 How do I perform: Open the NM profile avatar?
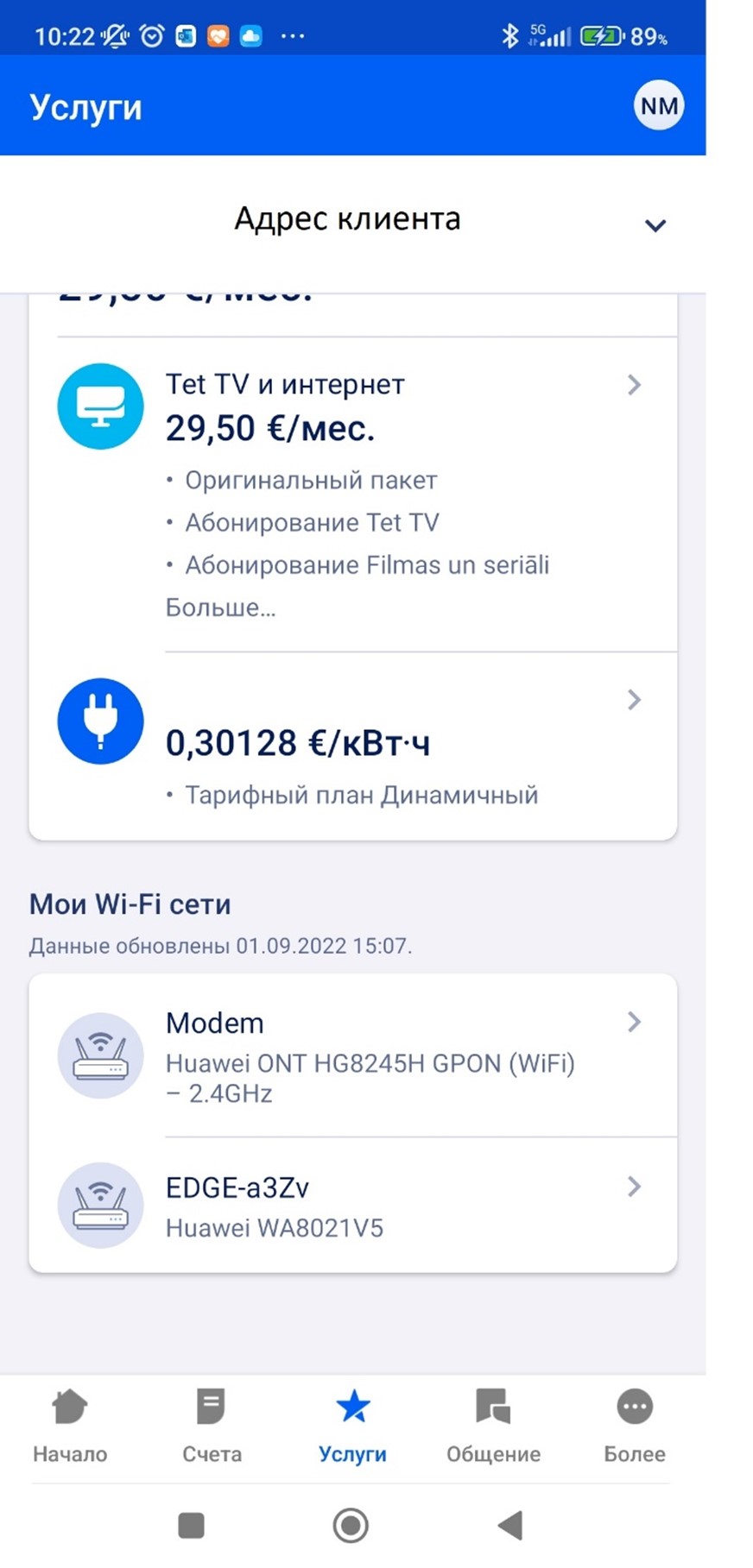(x=659, y=106)
